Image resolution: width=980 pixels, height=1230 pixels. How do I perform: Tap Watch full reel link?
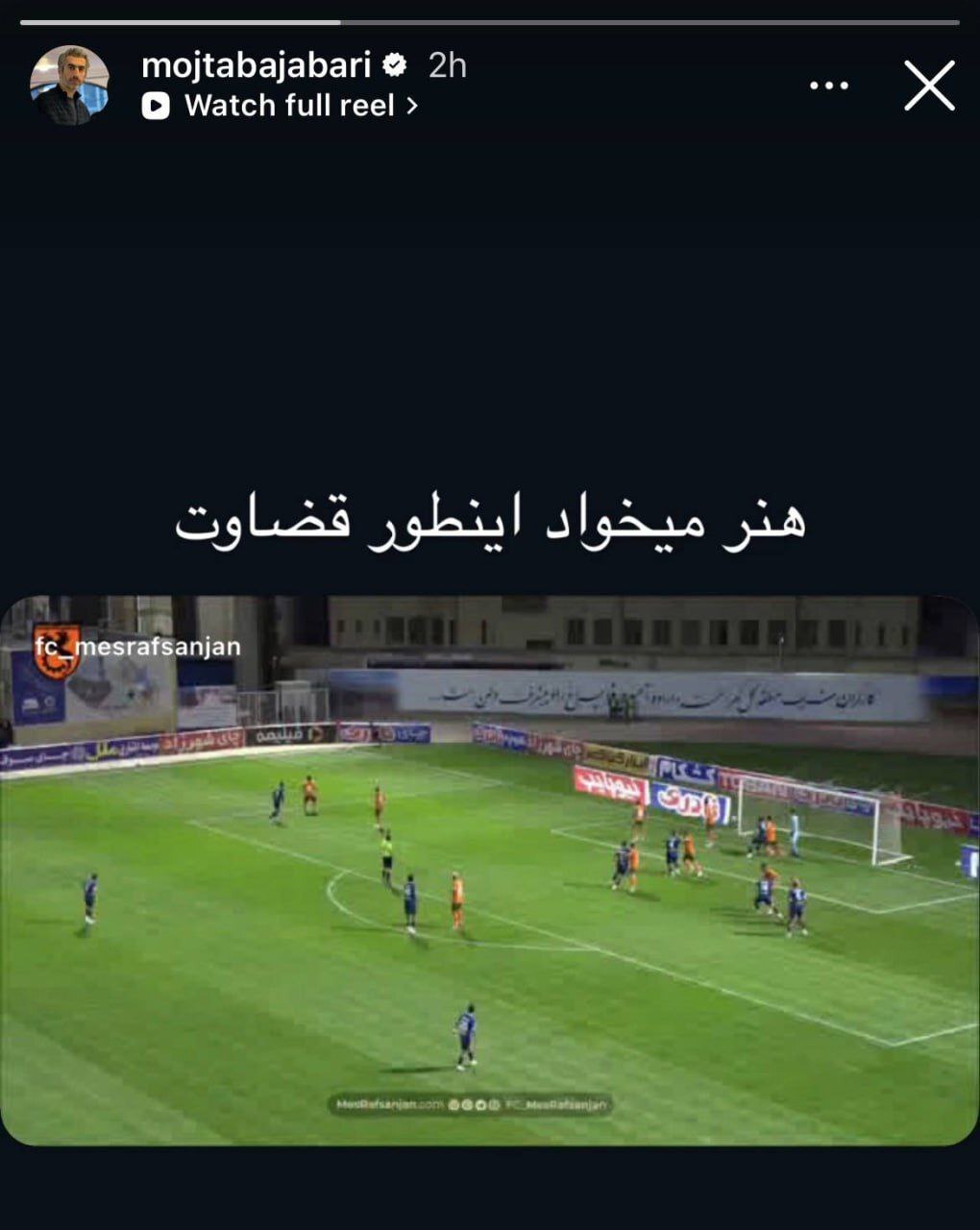click(x=281, y=106)
